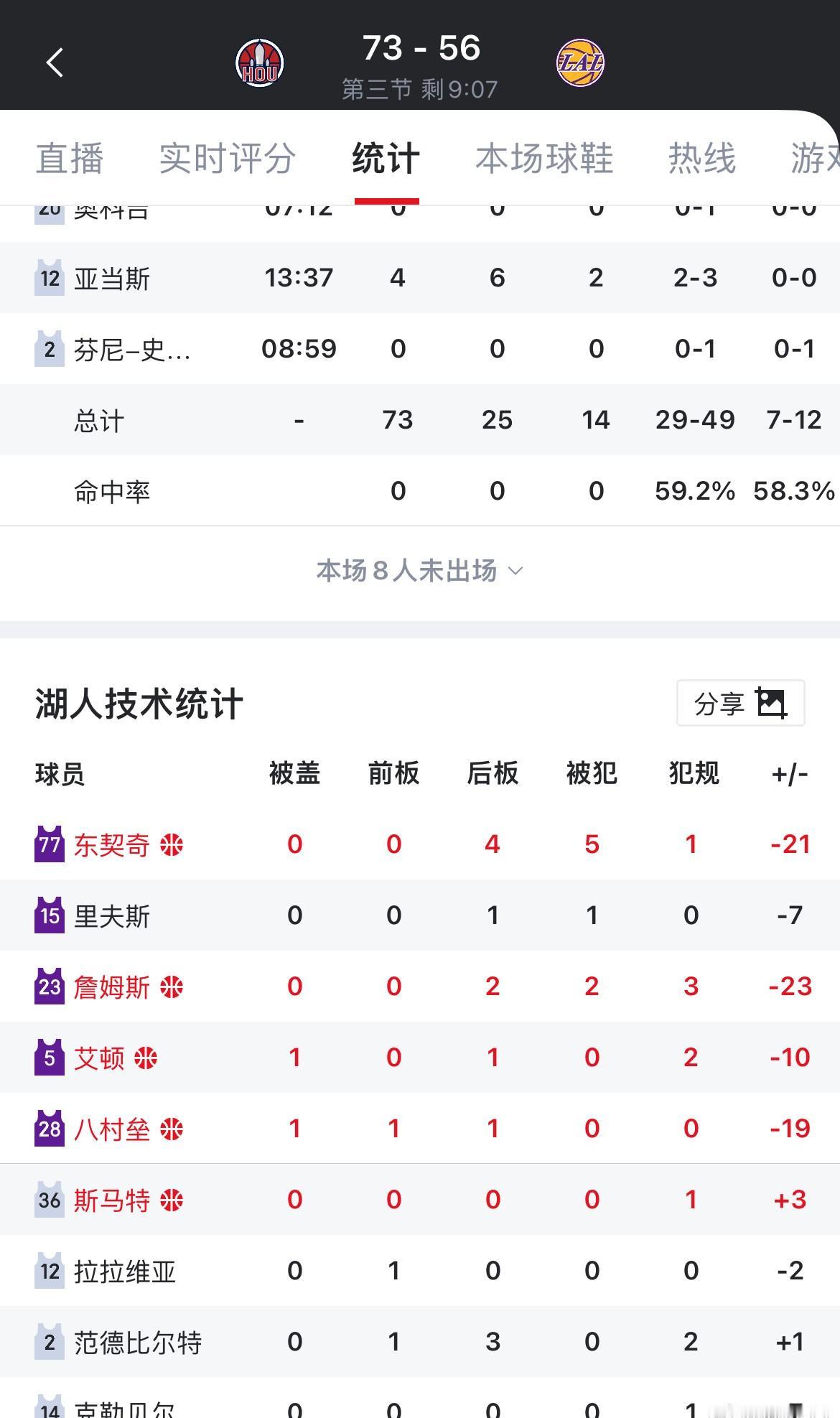Image resolution: width=840 pixels, height=1418 pixels.
Task: Tap the back arrow at top left
Action: (54, 63)
